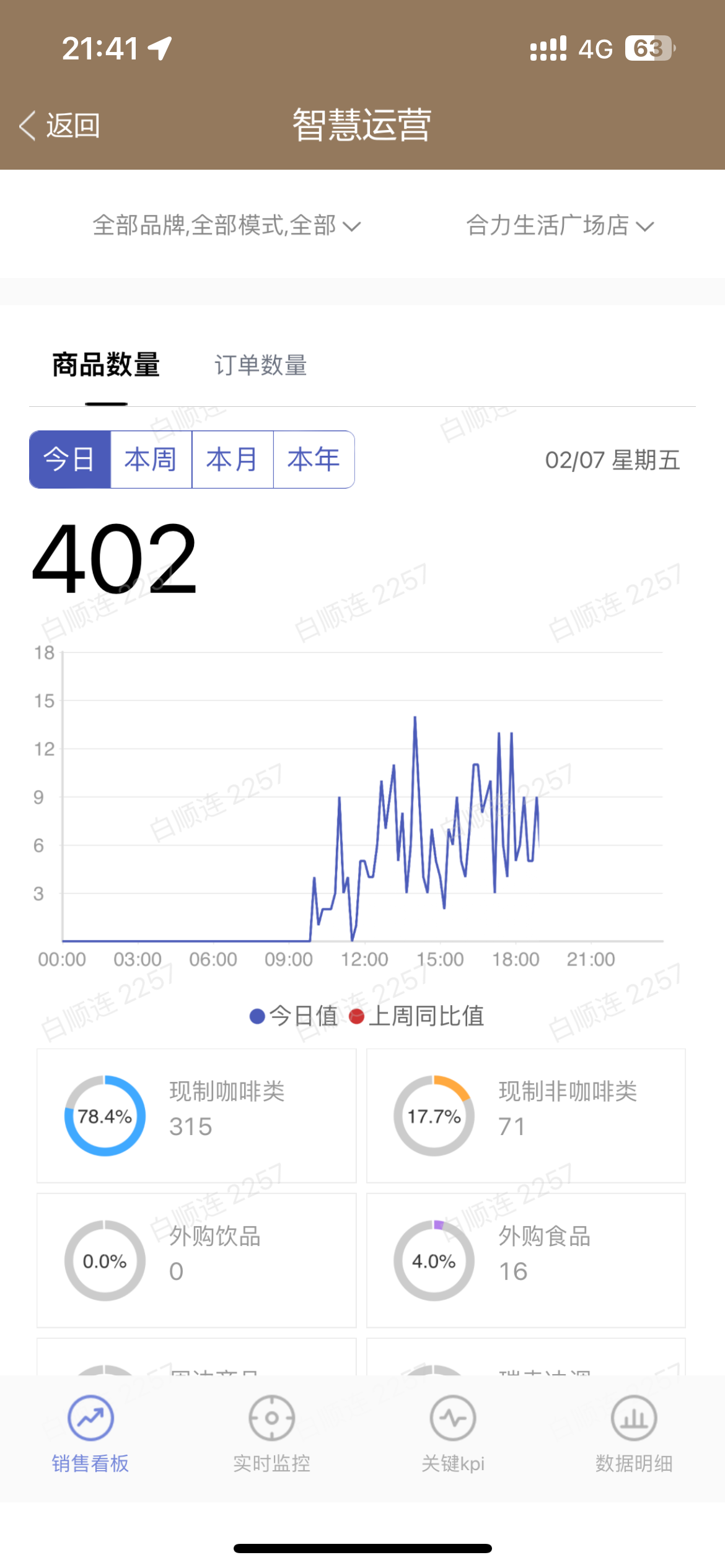Open the 现制咖啡类 category card
725x1568 pixels.
[x=196, y=1115]
